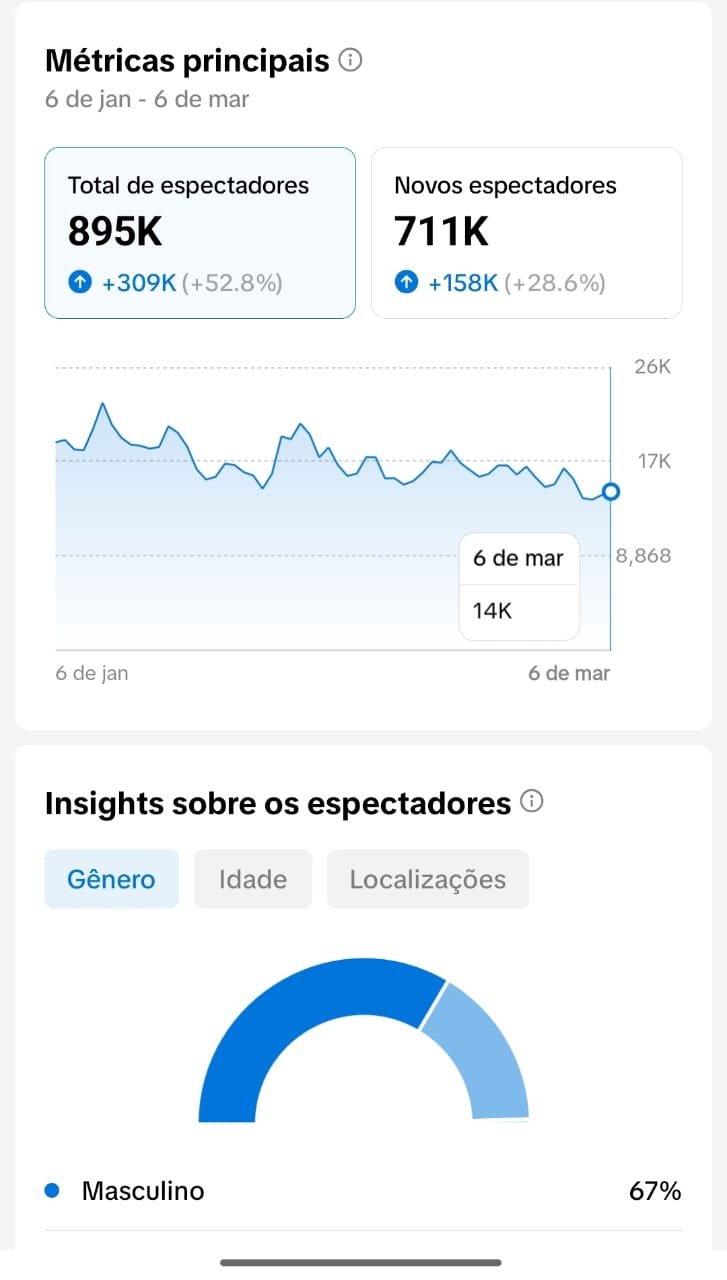The image size is (727, 1280).
Task: Switch to the Idade tab
Action: pyautogui.click(x=253, y=879)
